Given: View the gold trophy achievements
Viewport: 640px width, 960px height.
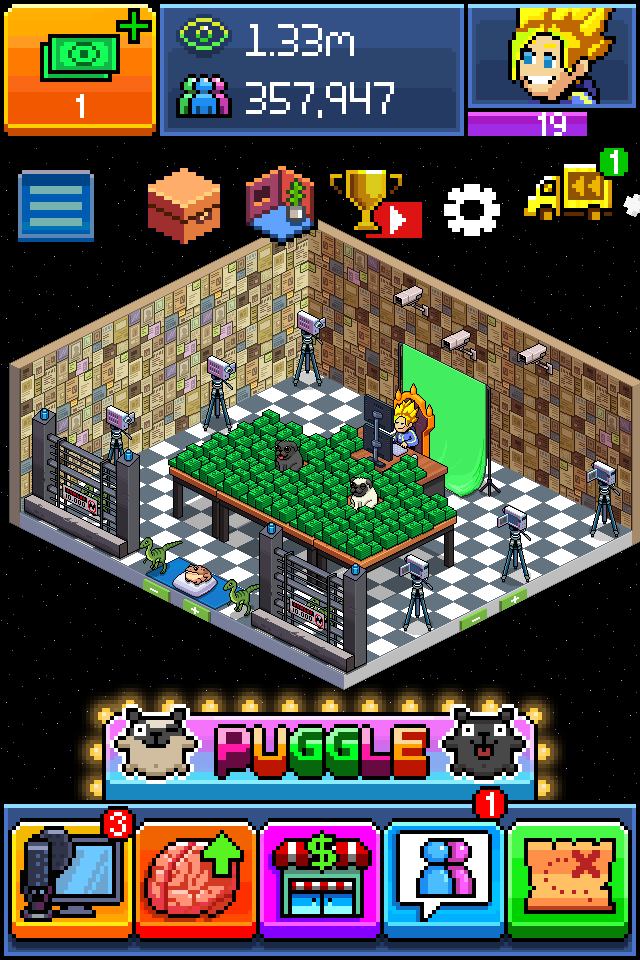Looking at the screenshot, I should tap(368, 202).
